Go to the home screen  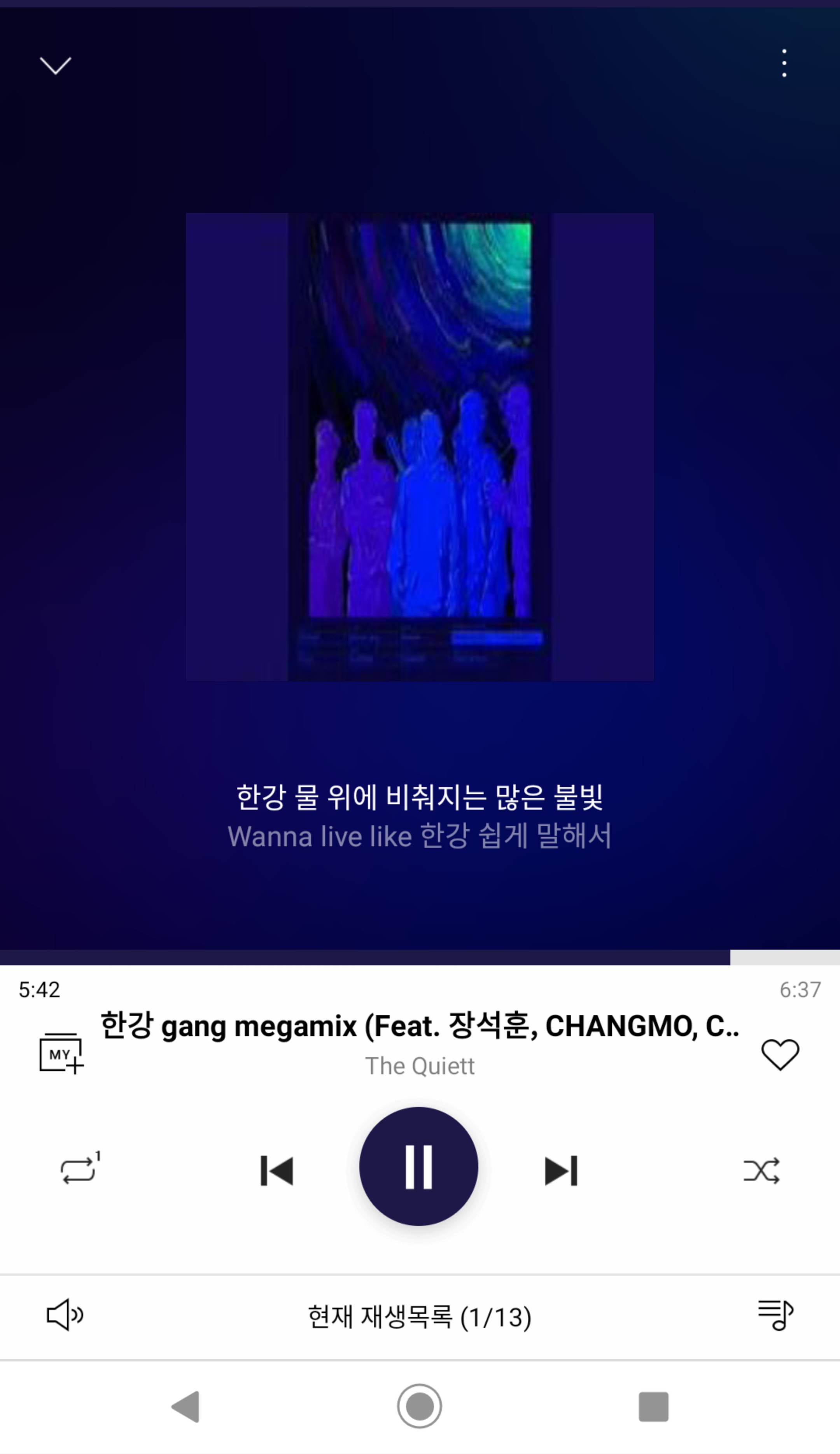tap(419, 1406)
